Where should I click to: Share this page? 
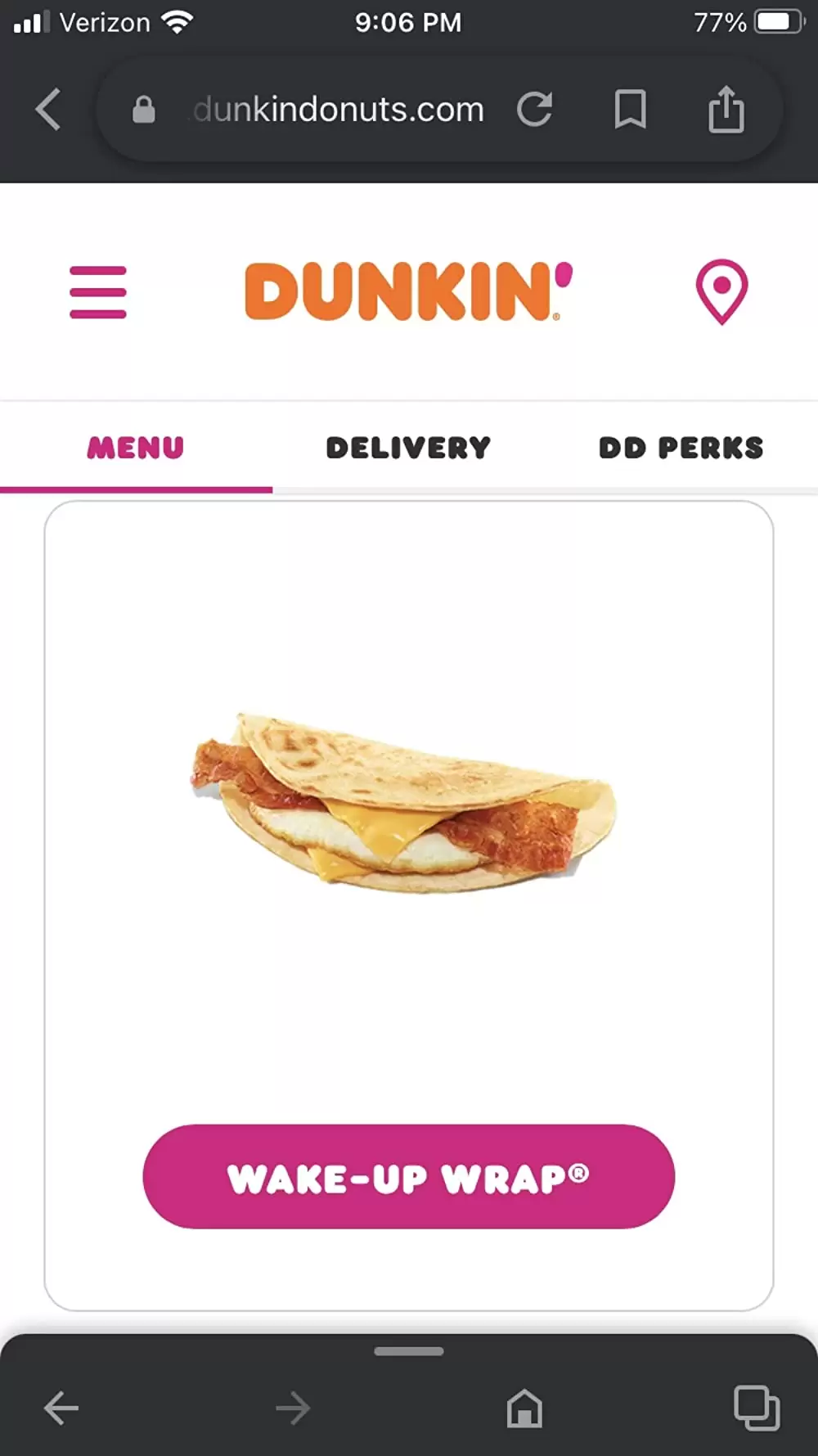click(x=726, y=110)
